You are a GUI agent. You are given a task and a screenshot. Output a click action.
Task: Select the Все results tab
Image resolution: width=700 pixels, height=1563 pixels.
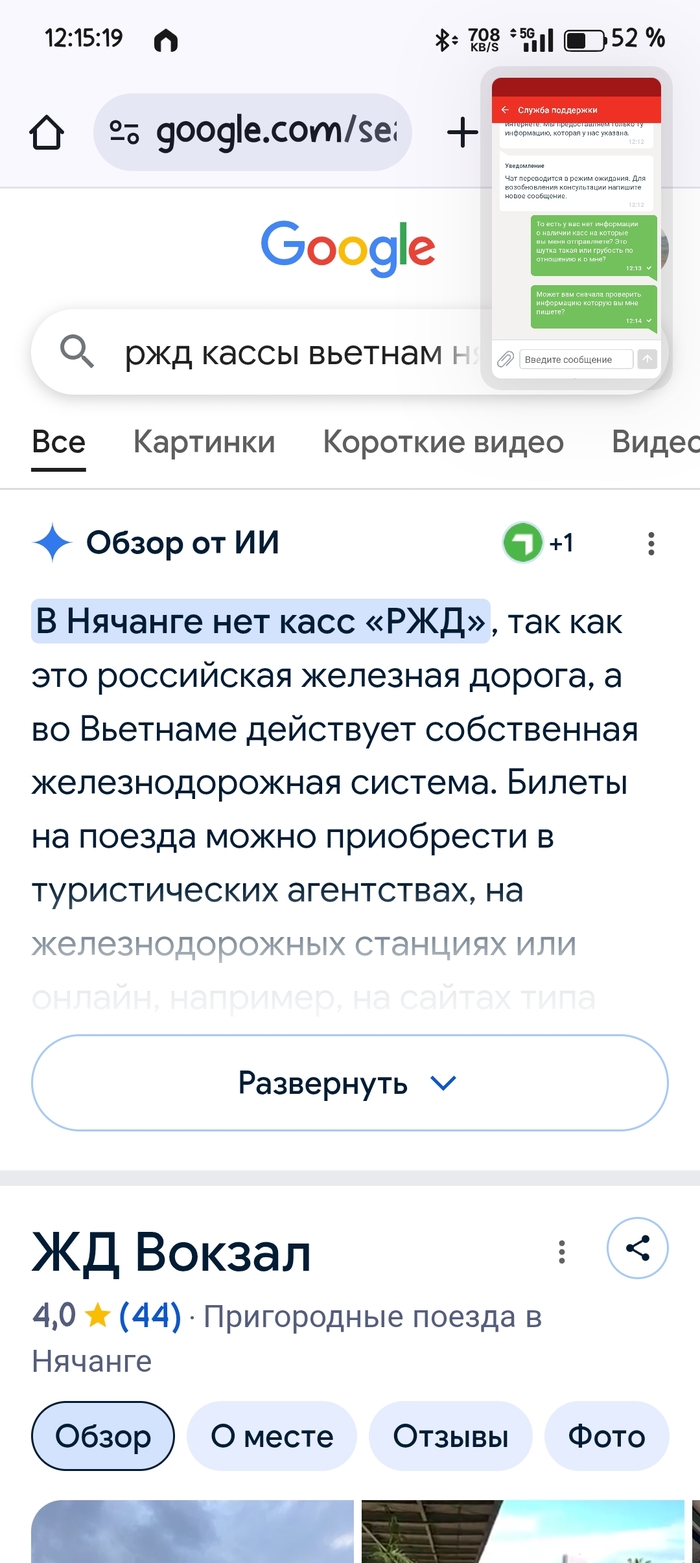58,442
